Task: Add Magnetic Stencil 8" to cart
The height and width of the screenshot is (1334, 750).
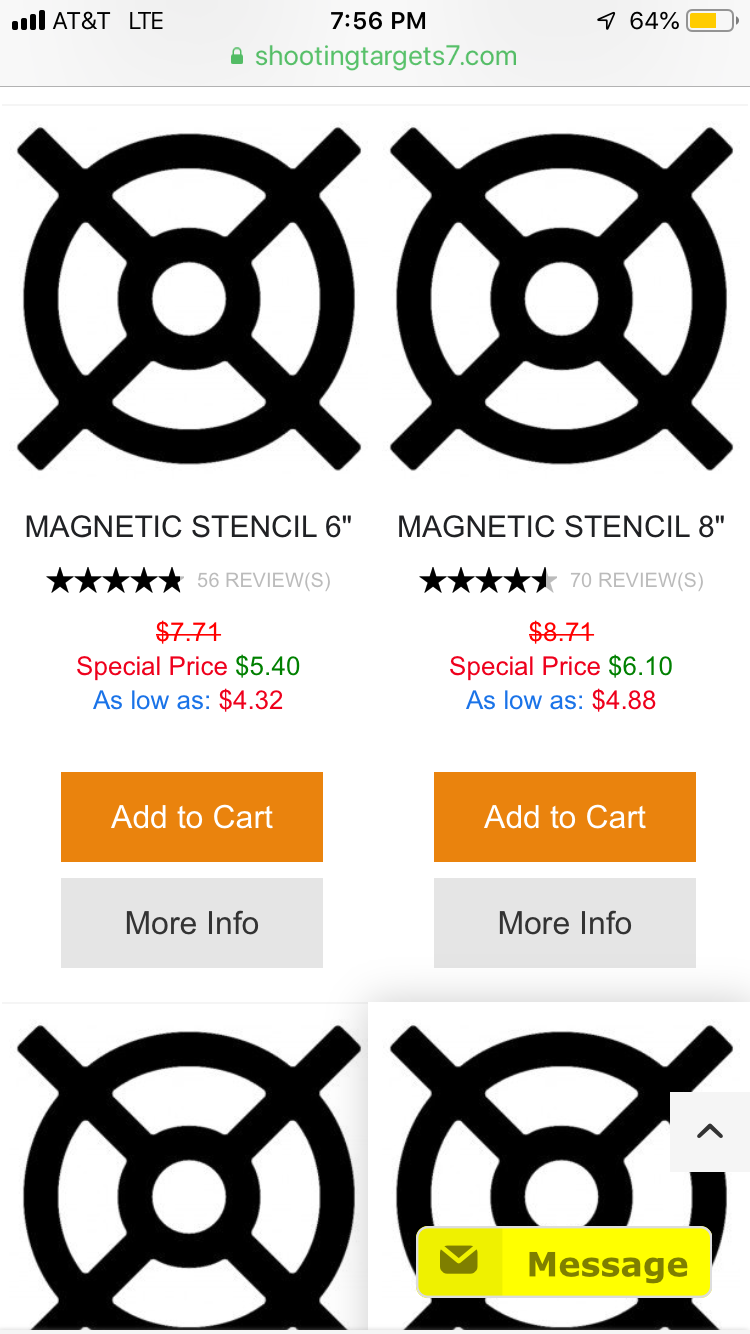Action: click(x=565, y=817)
